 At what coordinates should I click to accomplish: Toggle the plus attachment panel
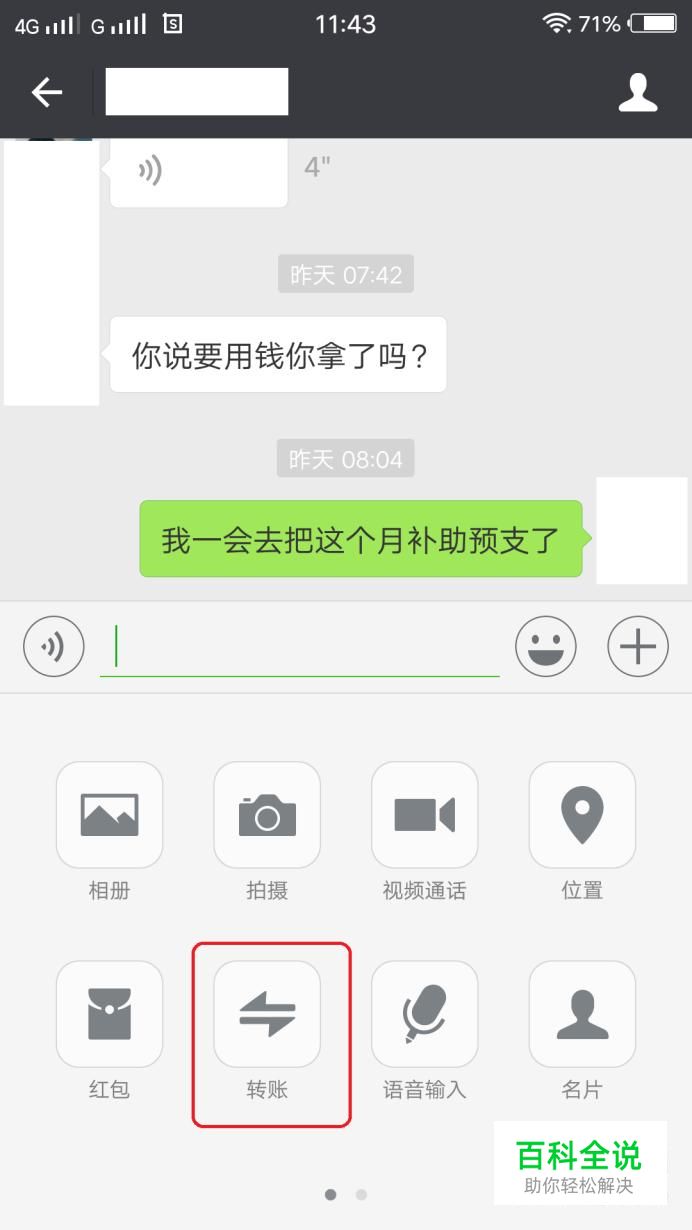[x=638, y=647]
